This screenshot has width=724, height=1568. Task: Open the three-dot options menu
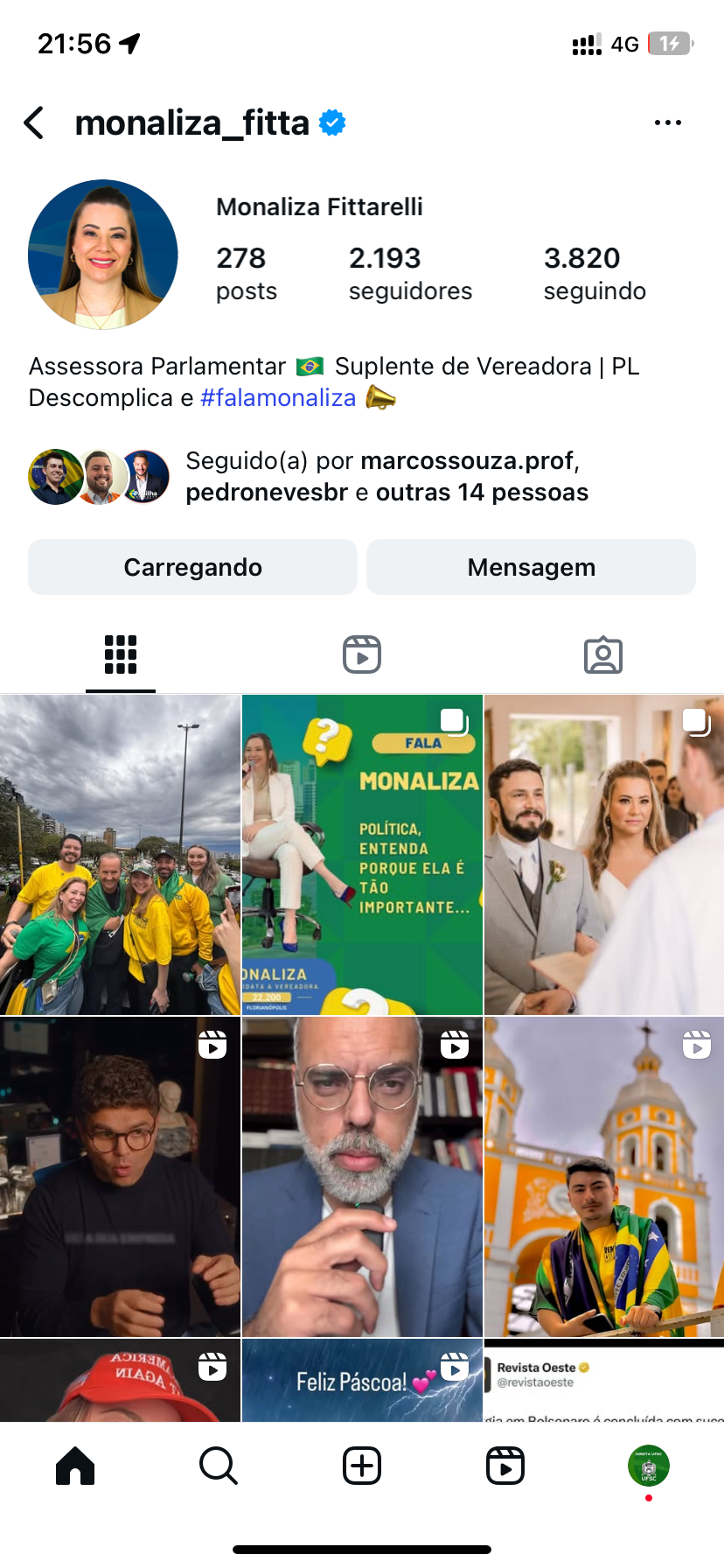tap(667, 123)
